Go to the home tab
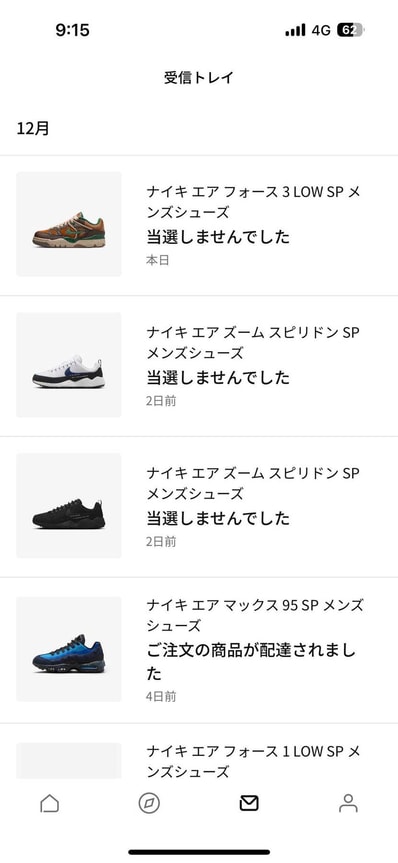This screenshot has height=863, width=398. [50, 804]
